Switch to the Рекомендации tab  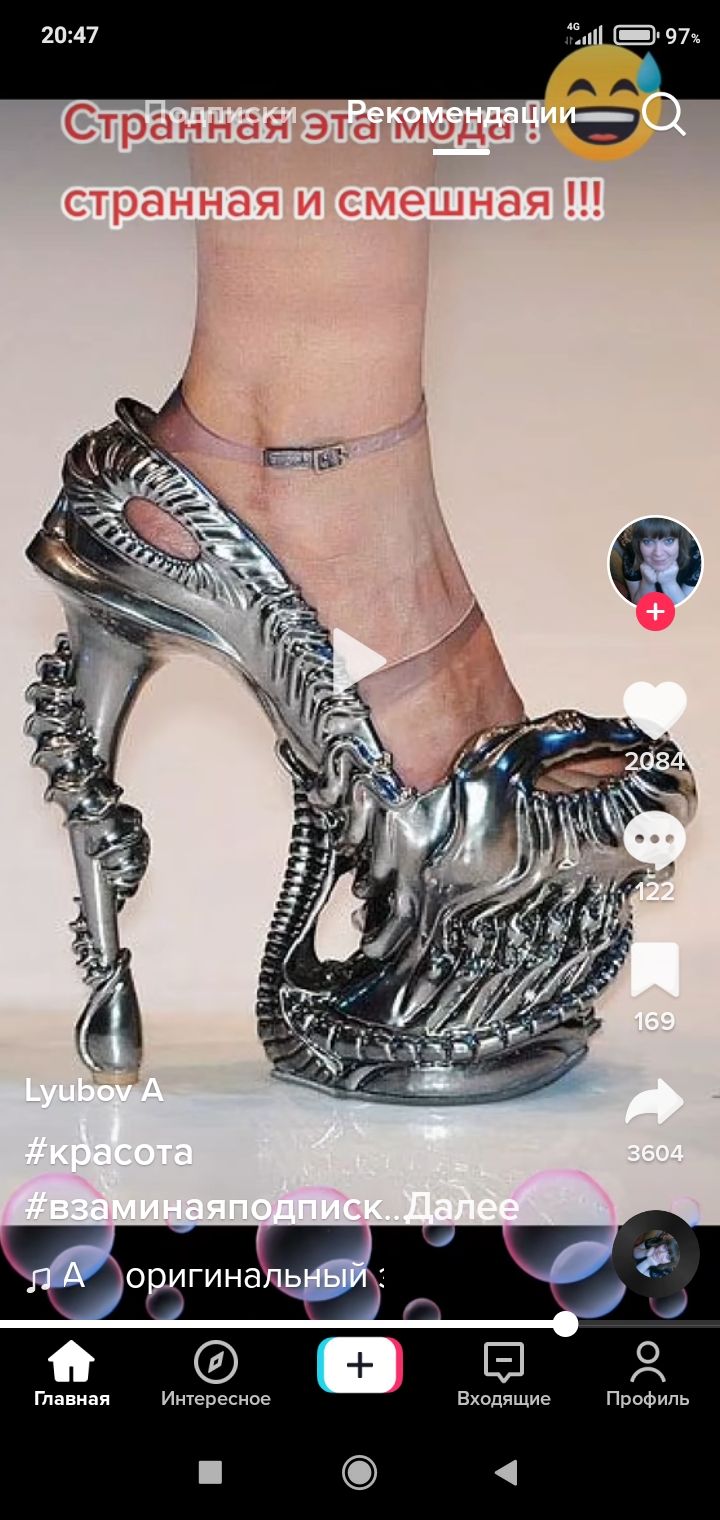(461, 112)
